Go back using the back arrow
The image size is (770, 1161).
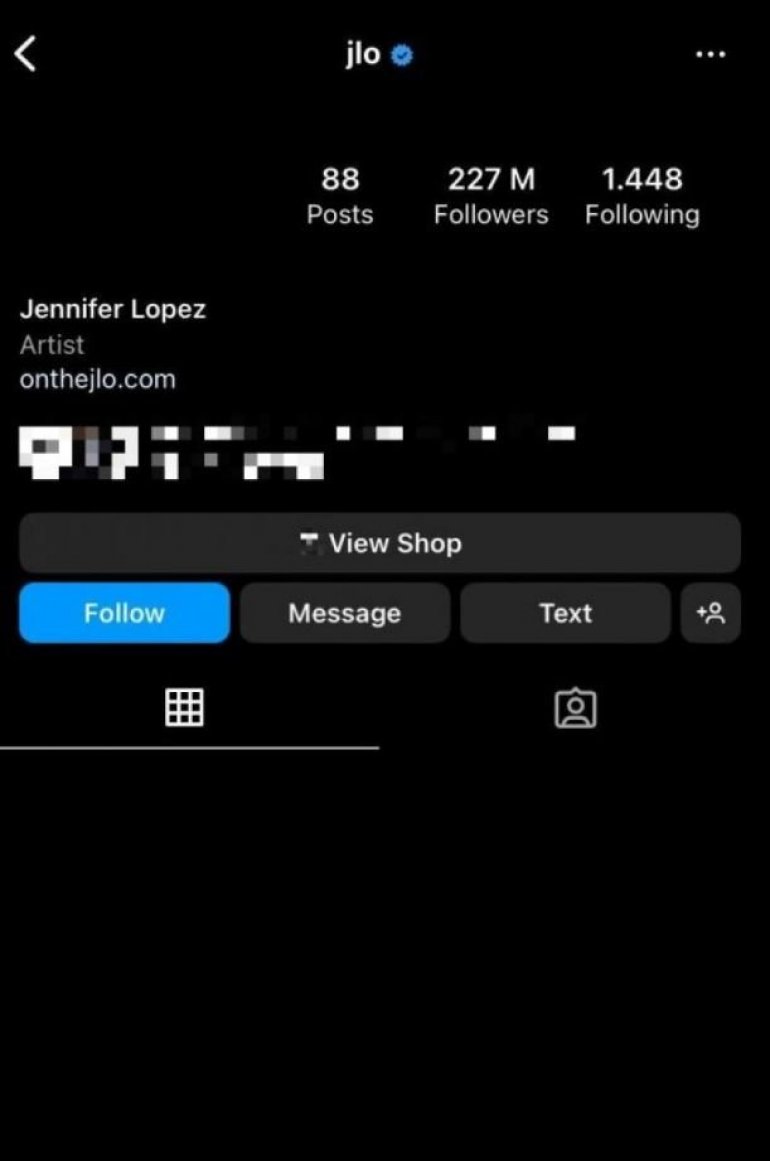point(26,54)
